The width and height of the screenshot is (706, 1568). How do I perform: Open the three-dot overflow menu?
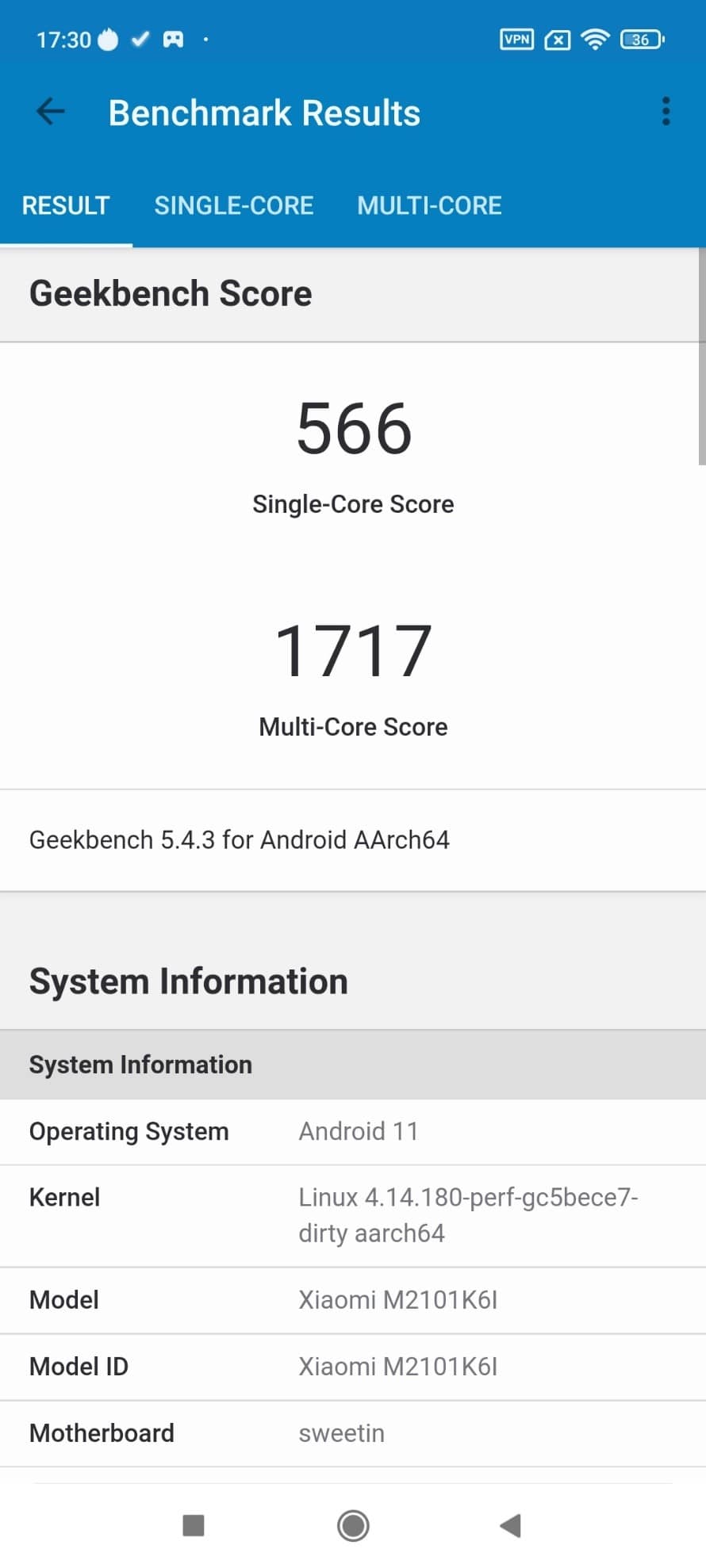click(x=666, y=112)
